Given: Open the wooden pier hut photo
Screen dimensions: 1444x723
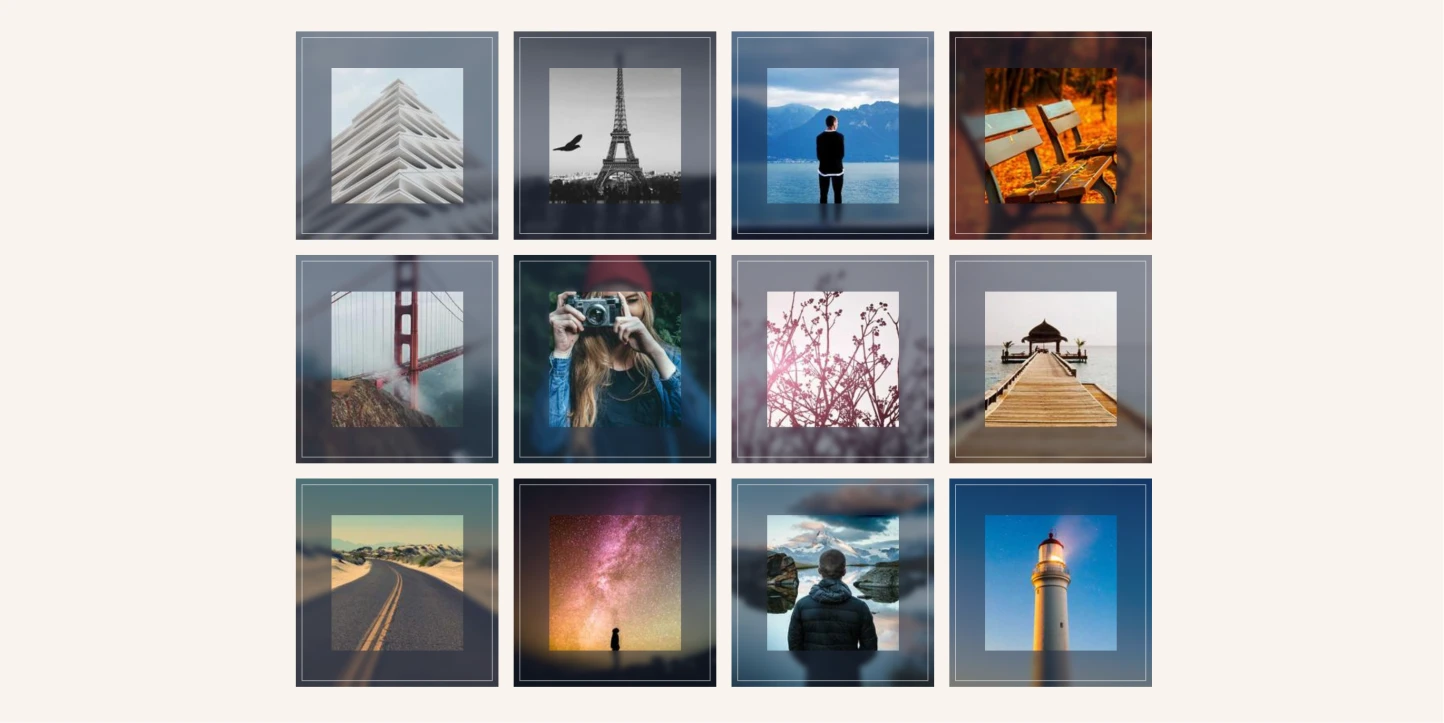Looking at the screenshot, I should point(1050,359).
